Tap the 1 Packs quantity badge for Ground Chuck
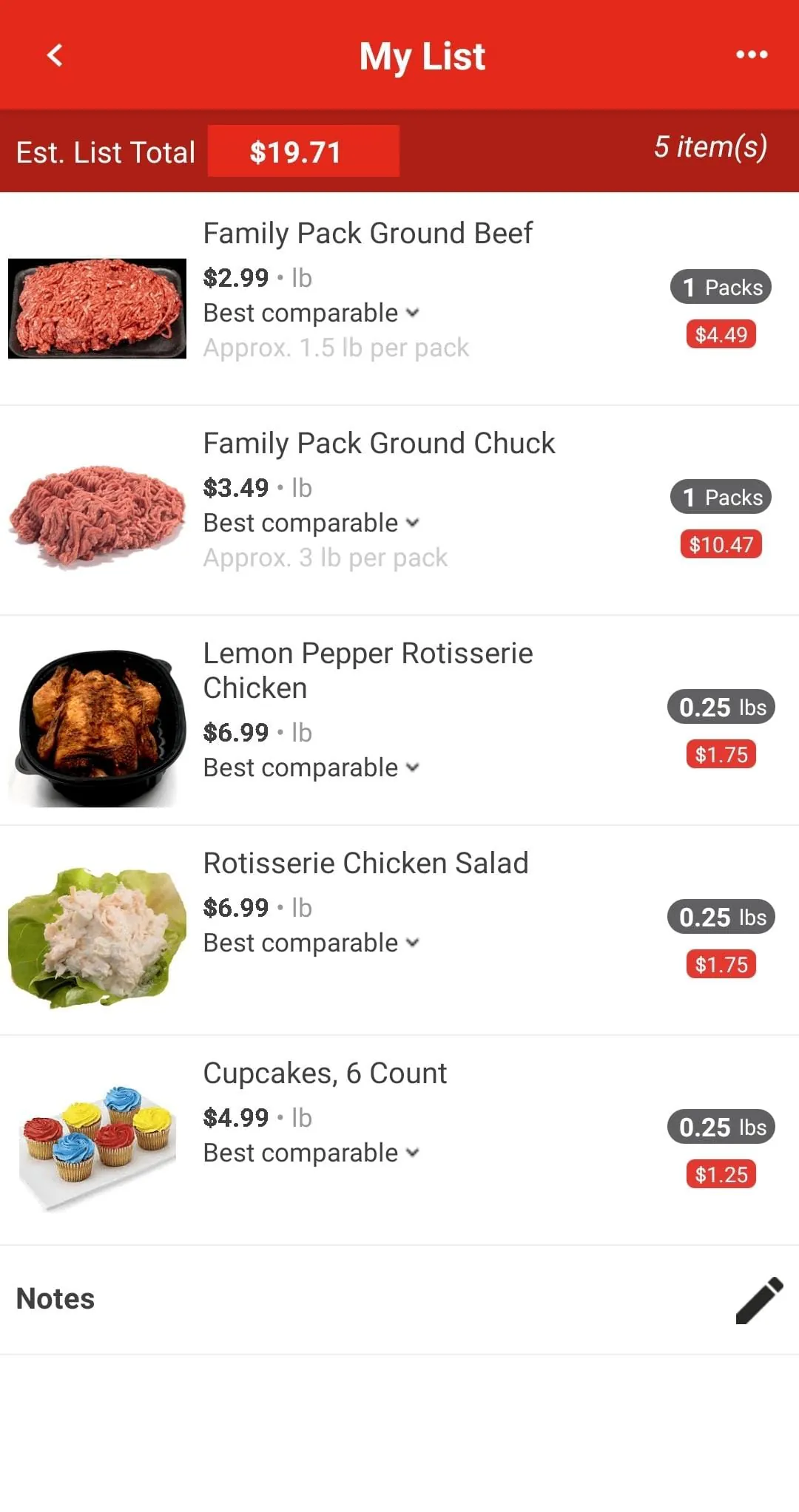This screenshot has height=1512, width=799. coord(721,497)
